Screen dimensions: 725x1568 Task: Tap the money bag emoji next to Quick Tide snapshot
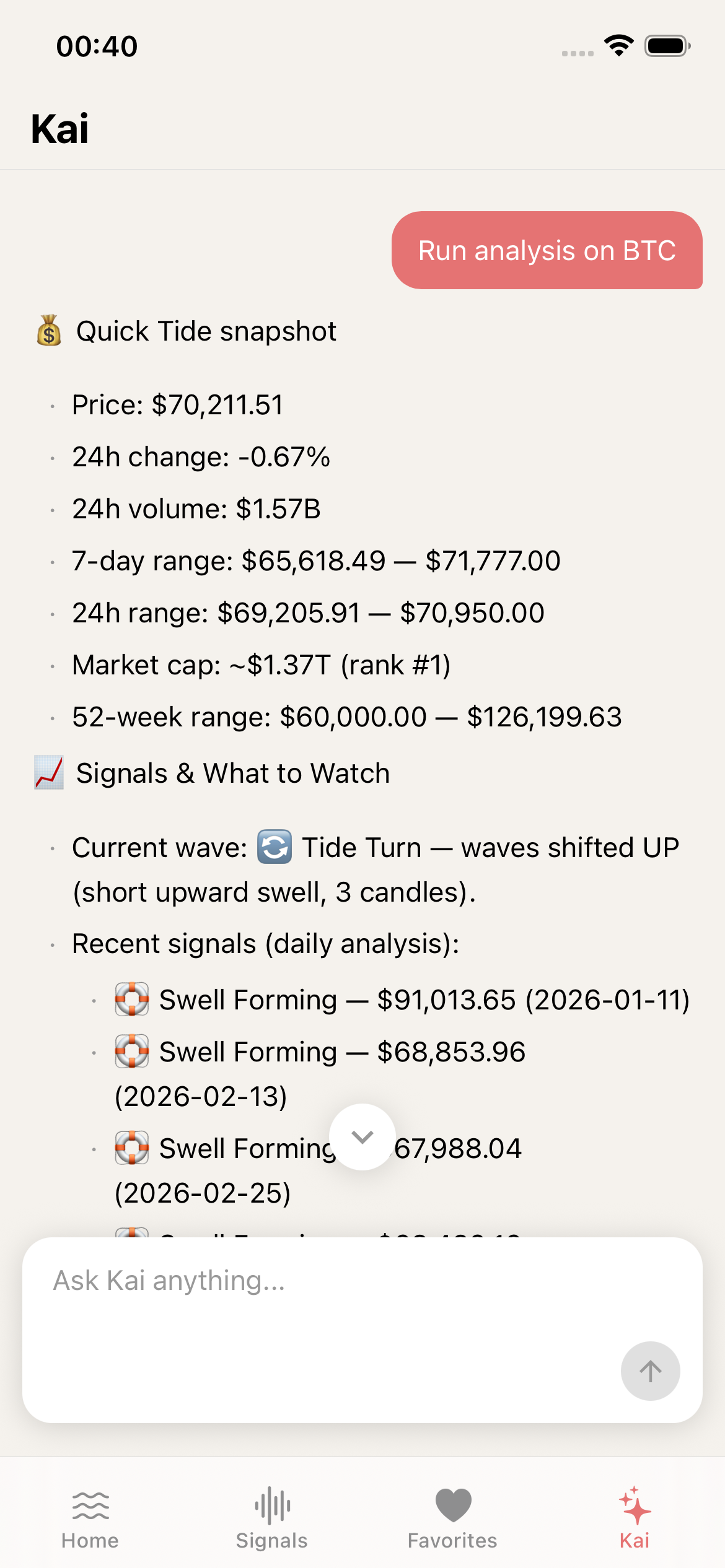point(48,330)
